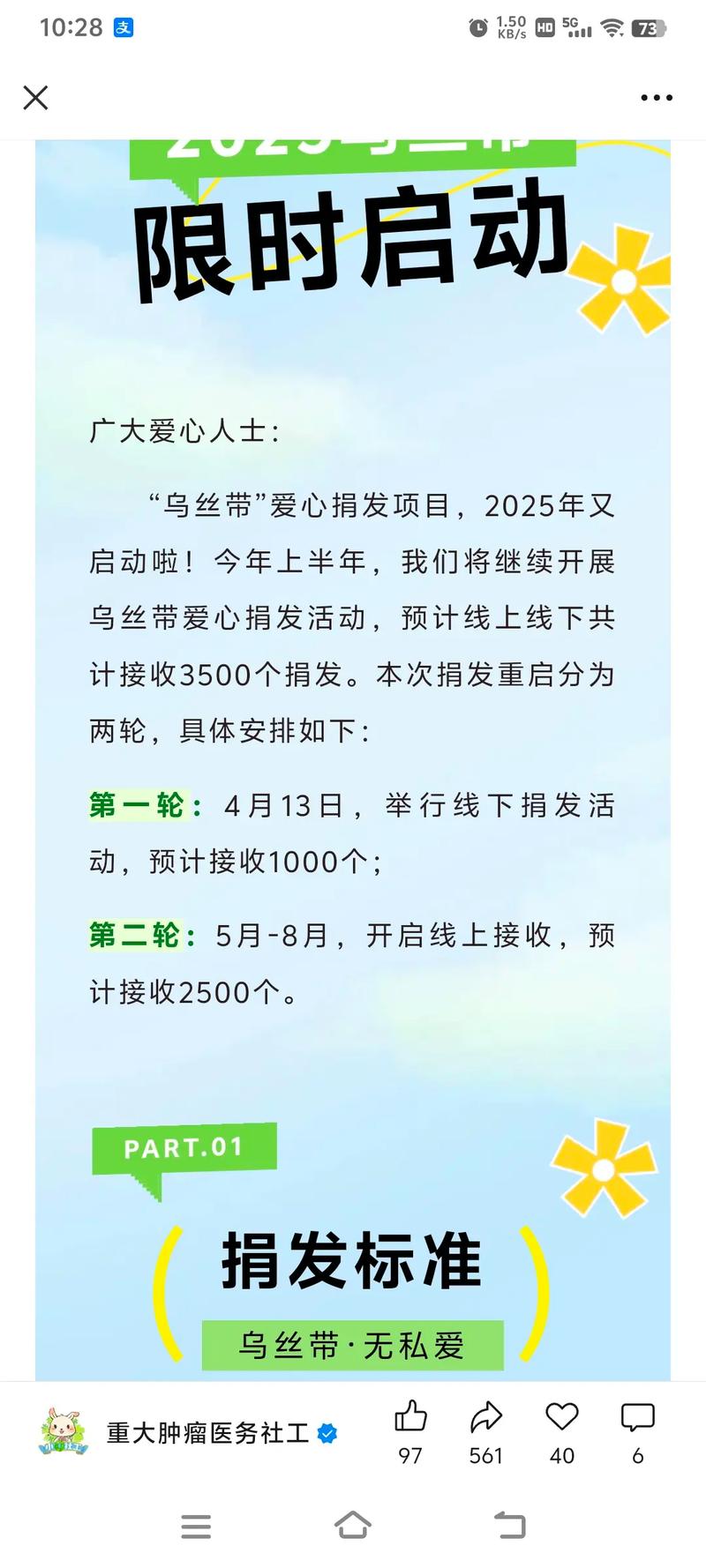This screenshot has width=706, height=1568.
Task: Tap the 重大肿瘤医务社工 avatar
Action: tap(63, 1431)
